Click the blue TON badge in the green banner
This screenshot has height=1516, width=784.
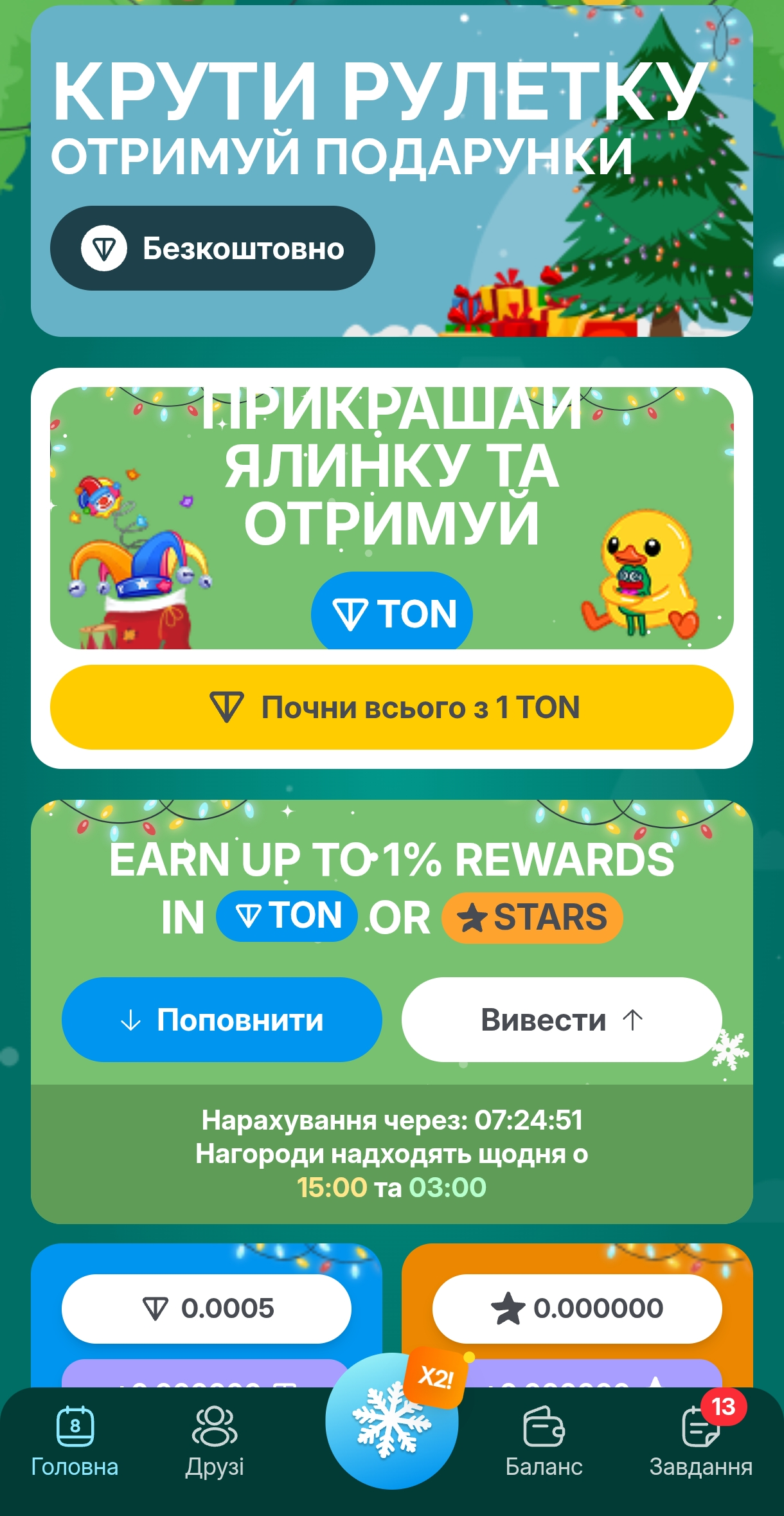point(392,613)
